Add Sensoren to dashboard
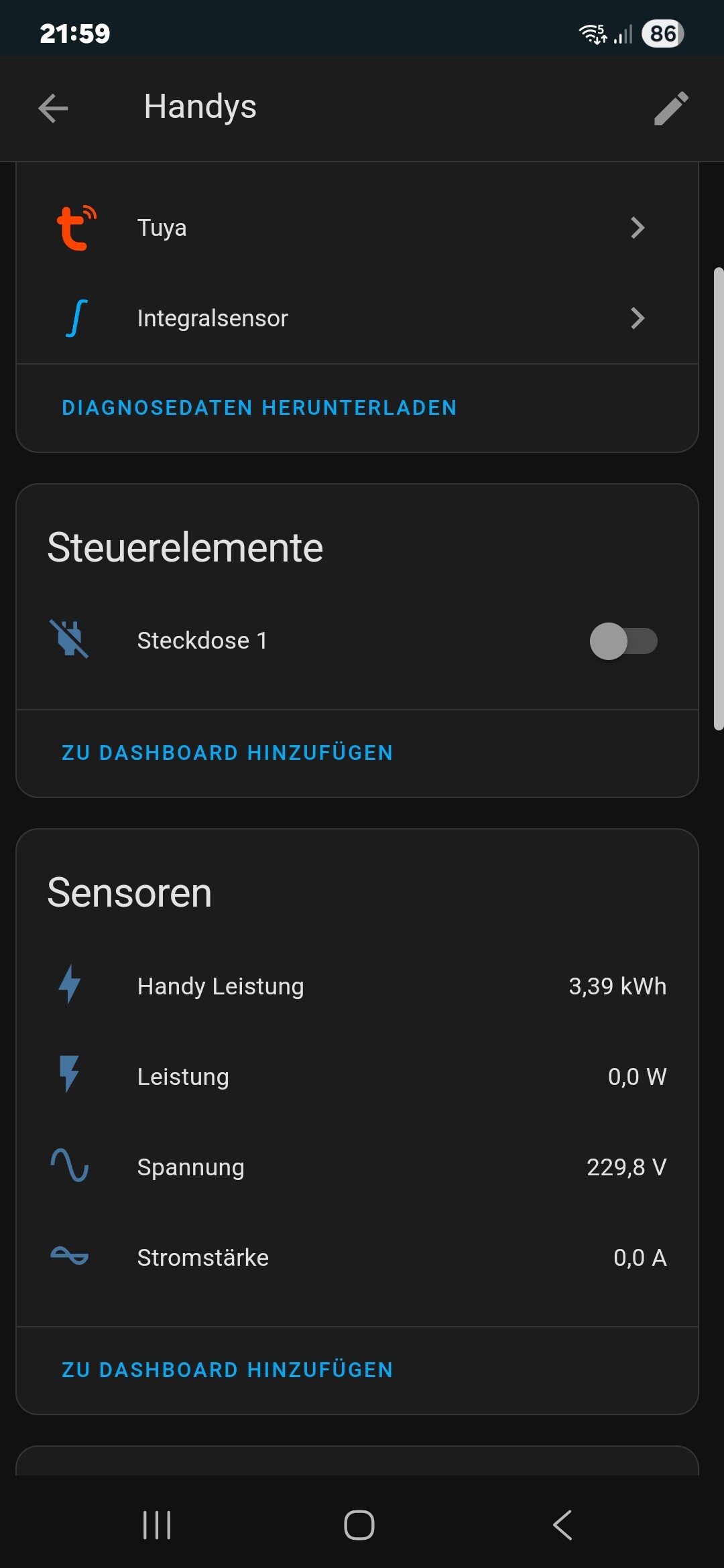 (227, 1370)
